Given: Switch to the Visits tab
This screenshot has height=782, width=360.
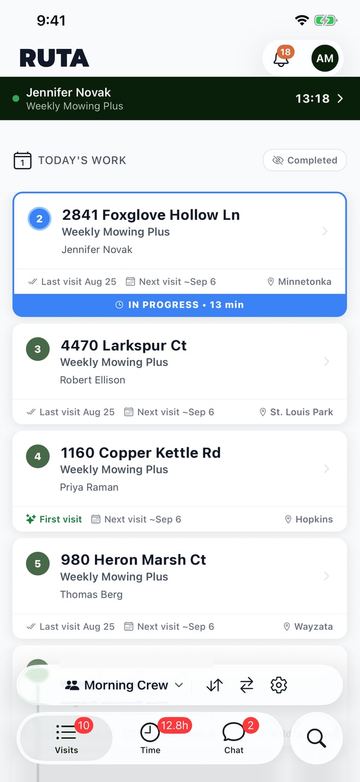Looking at the screenshot, I should point(66,738).
